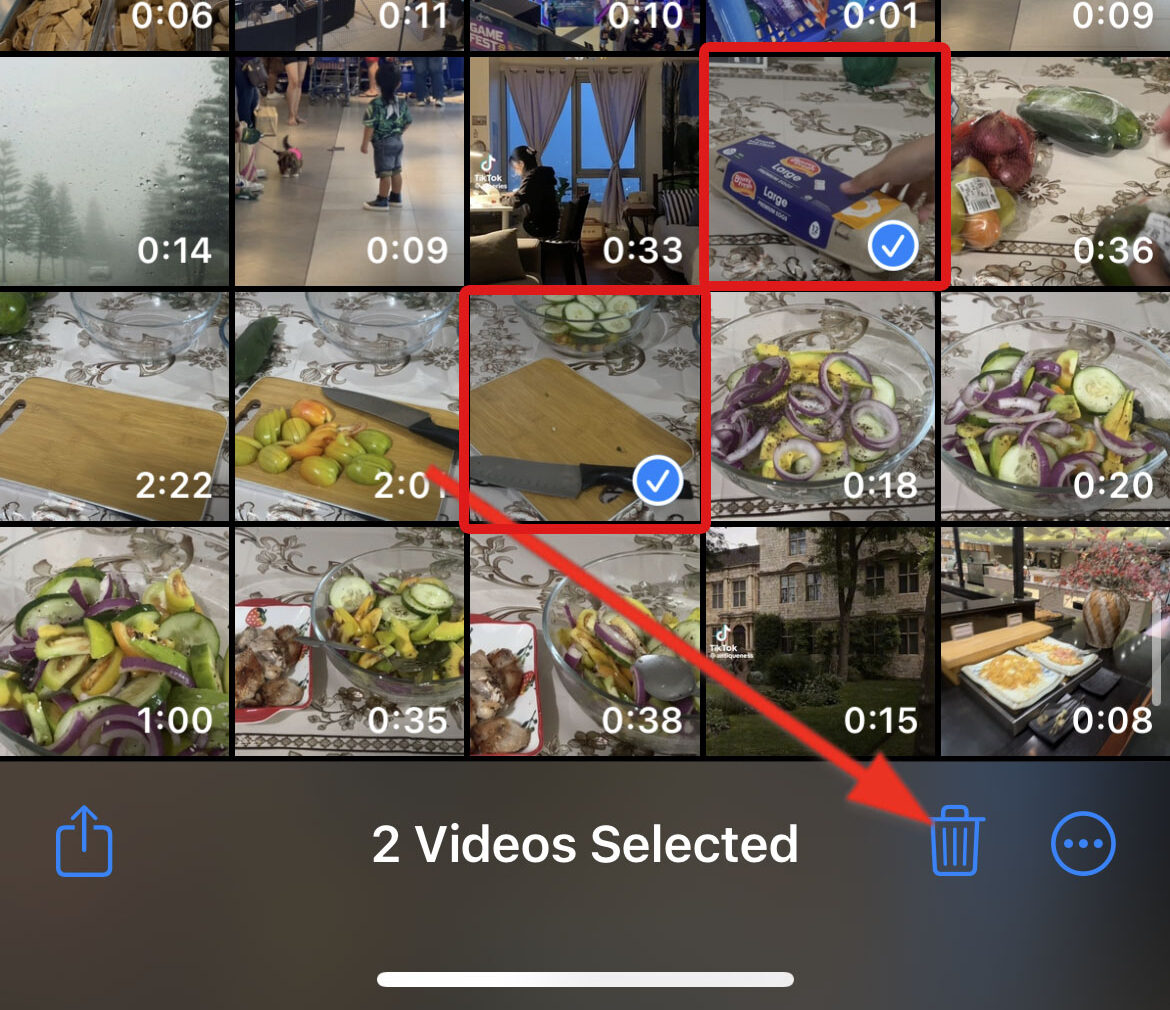Select the 0:09 child in store video
The image size is (1170, 1010).
point(349,170)
